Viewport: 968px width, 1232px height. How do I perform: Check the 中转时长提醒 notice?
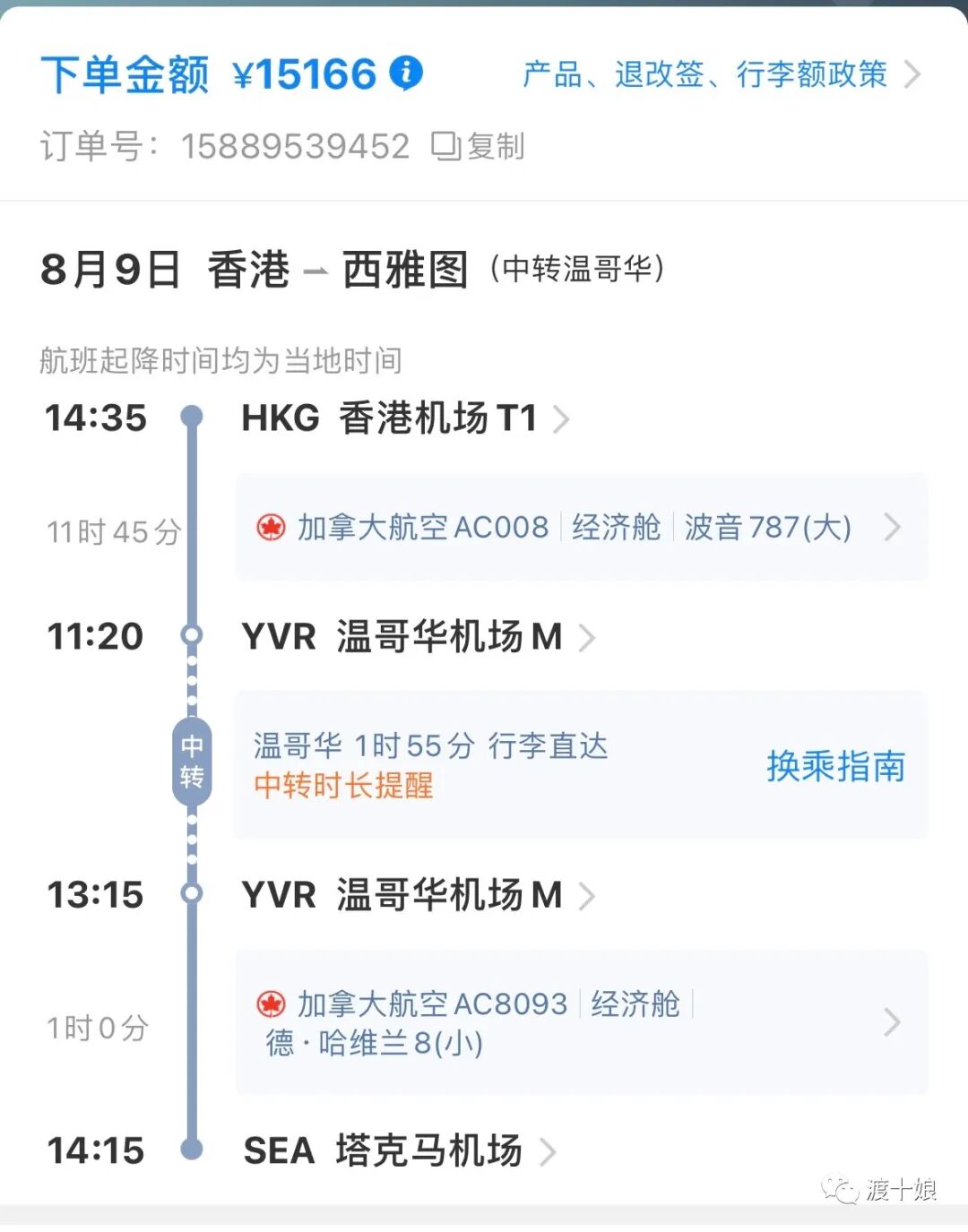pyautogui.click(x=344, y=786)
